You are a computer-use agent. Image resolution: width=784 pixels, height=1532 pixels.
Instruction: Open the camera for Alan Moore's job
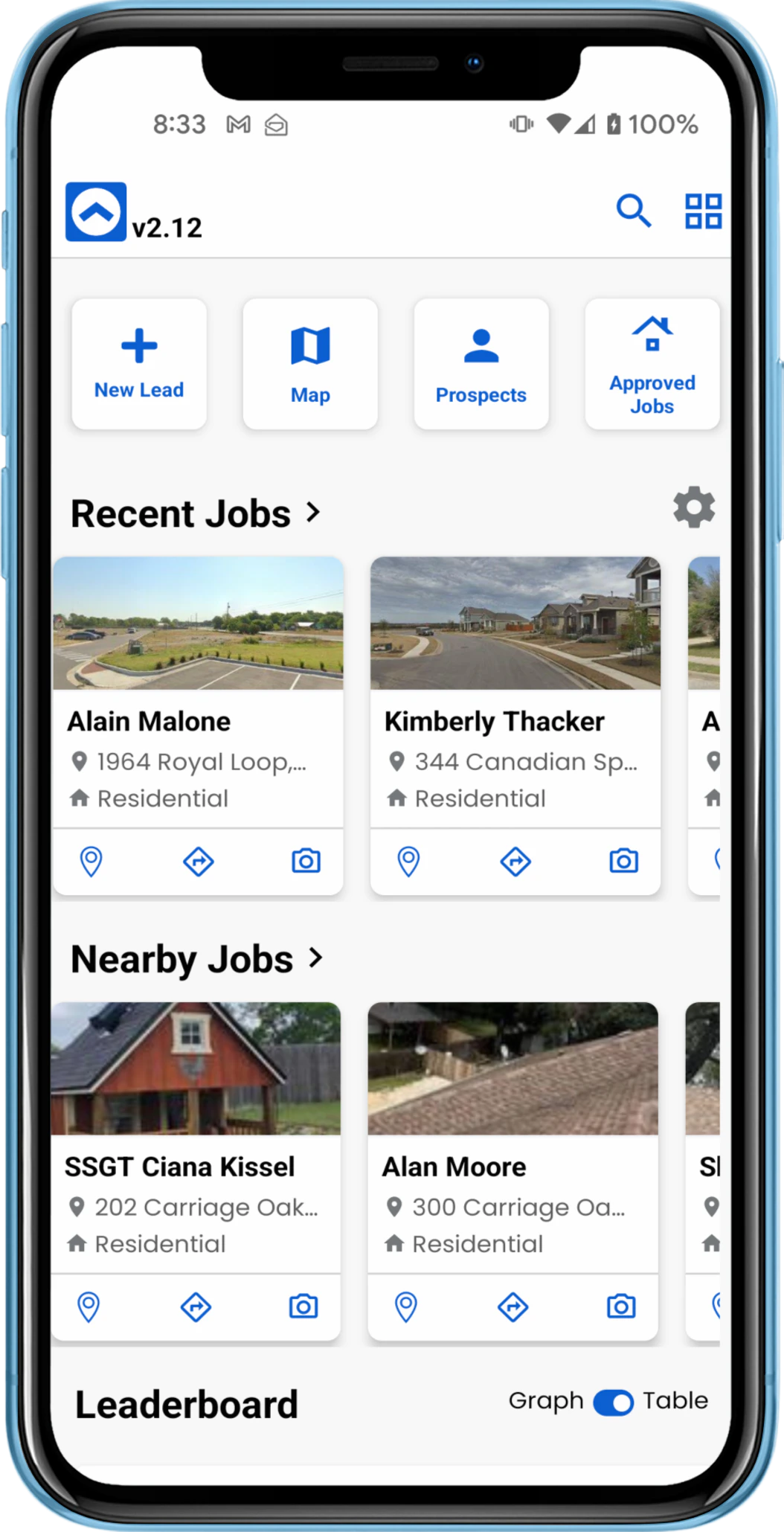[620, 1307]
